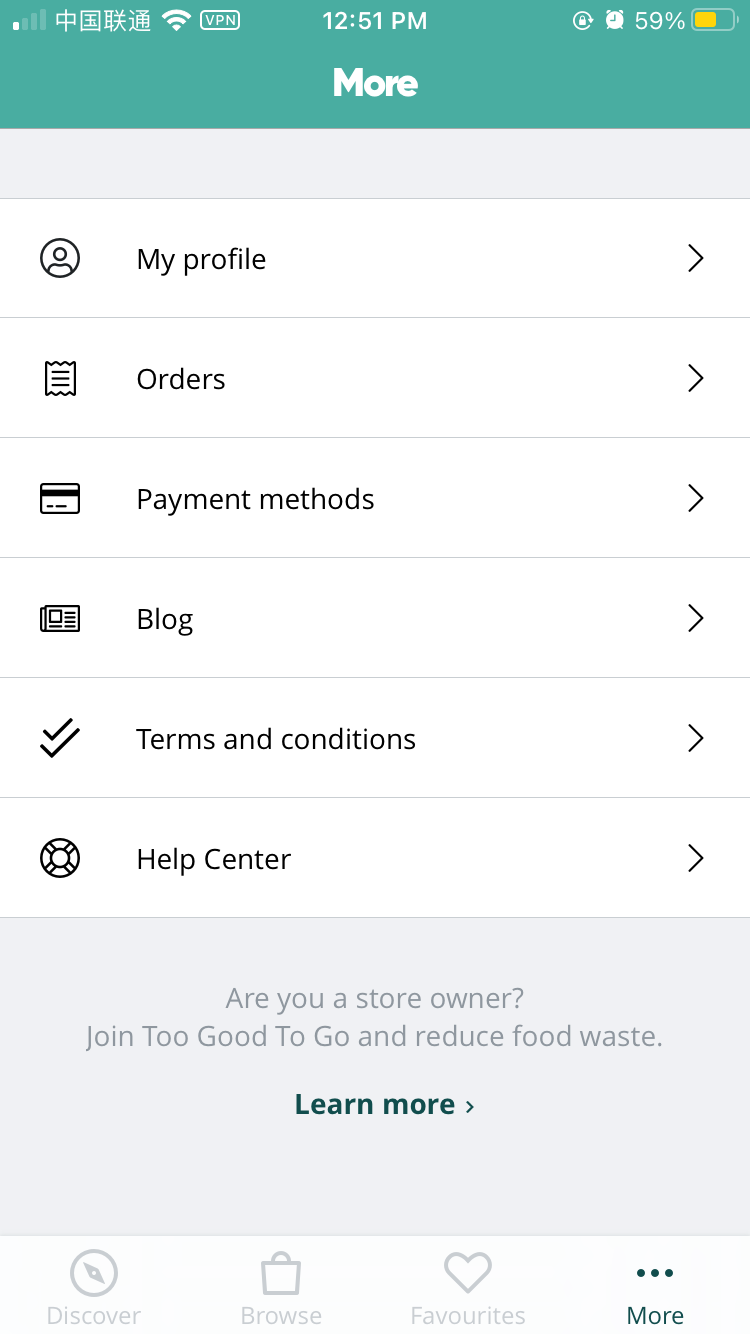Switch to the Favourites tab
Viewport: 750px width, 1334px height.
click(468, 1288)
